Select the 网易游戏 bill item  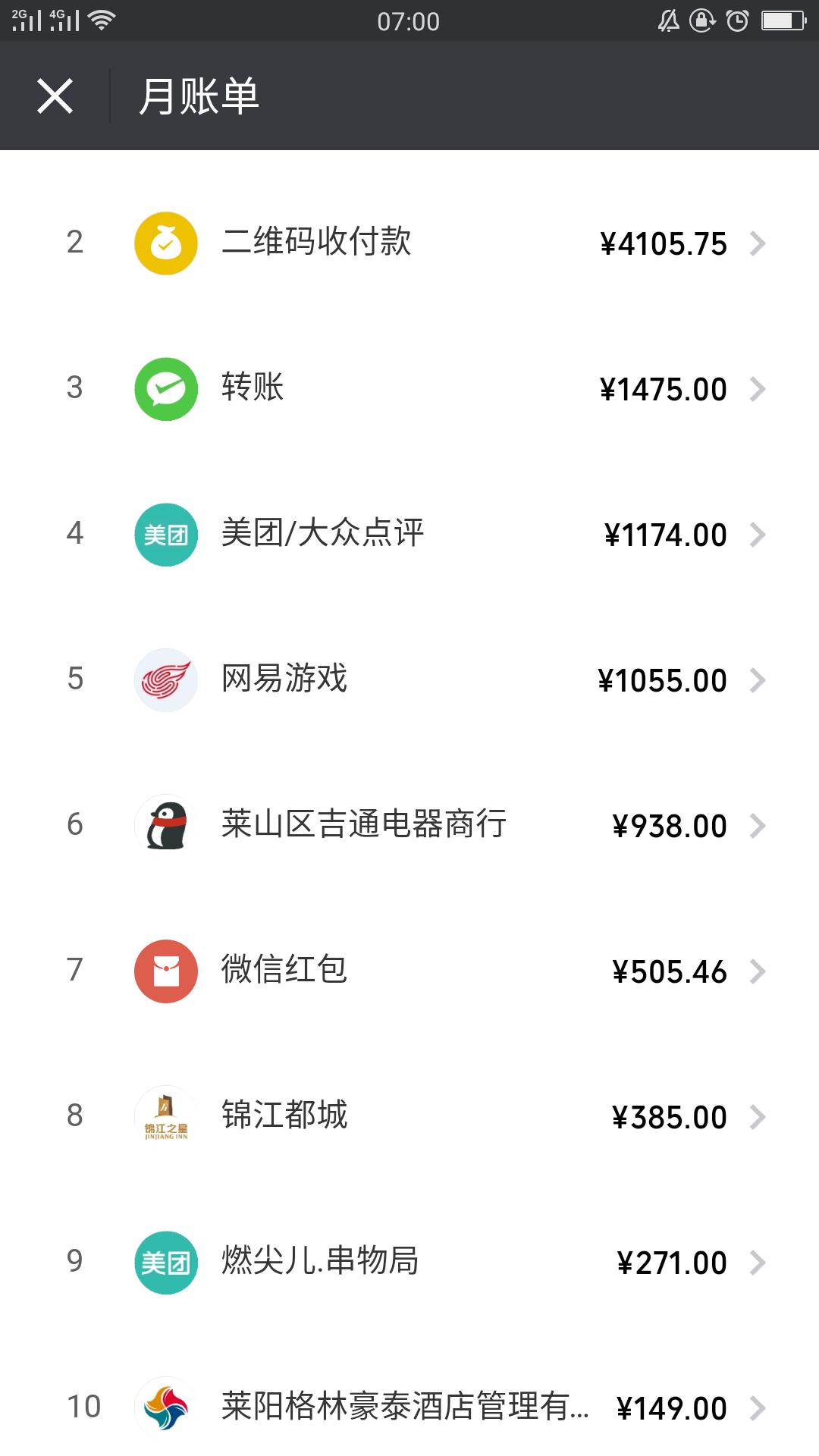click(x=409, y=680)
